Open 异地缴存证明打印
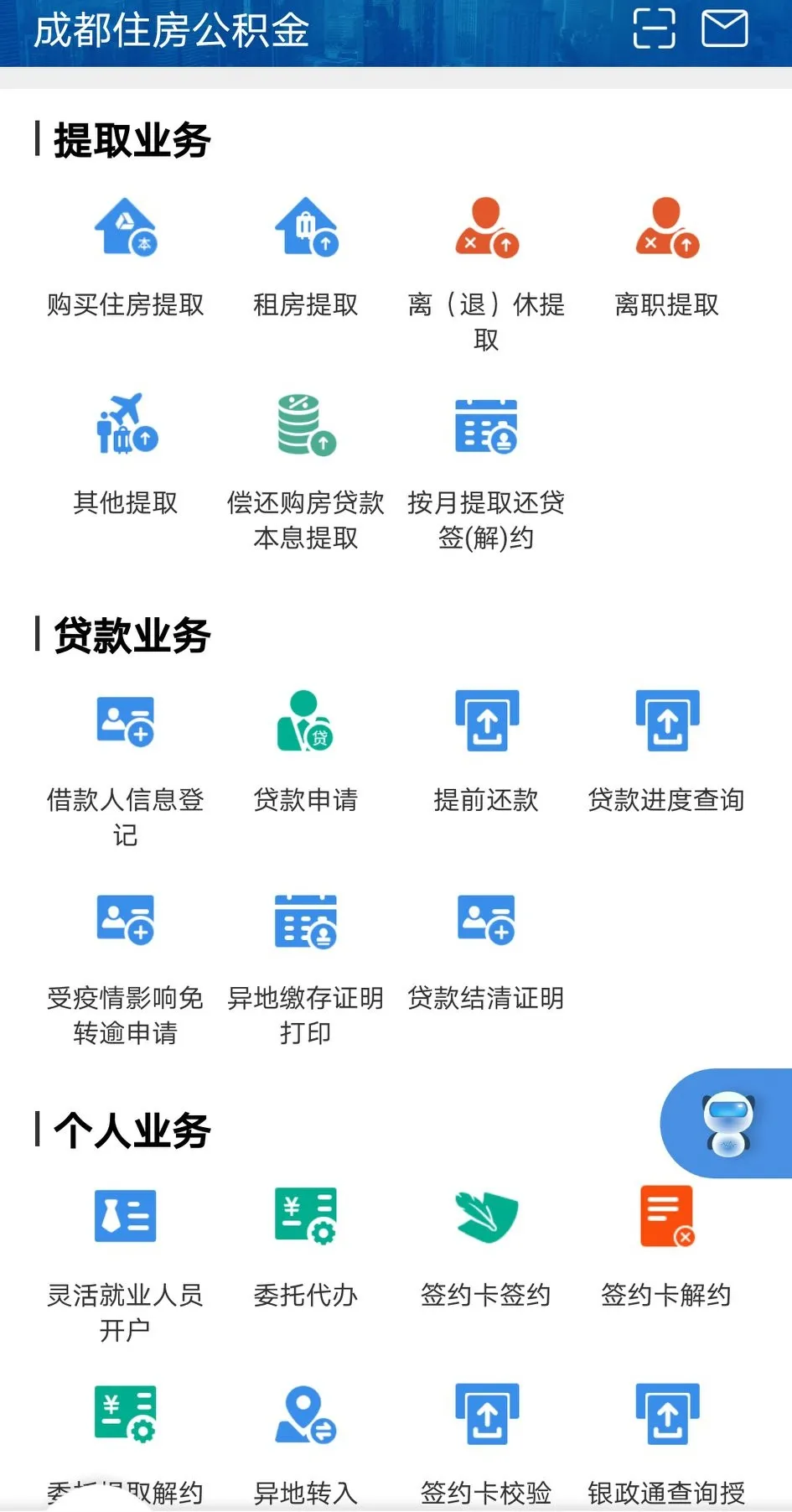 click(x=306, y=968)
